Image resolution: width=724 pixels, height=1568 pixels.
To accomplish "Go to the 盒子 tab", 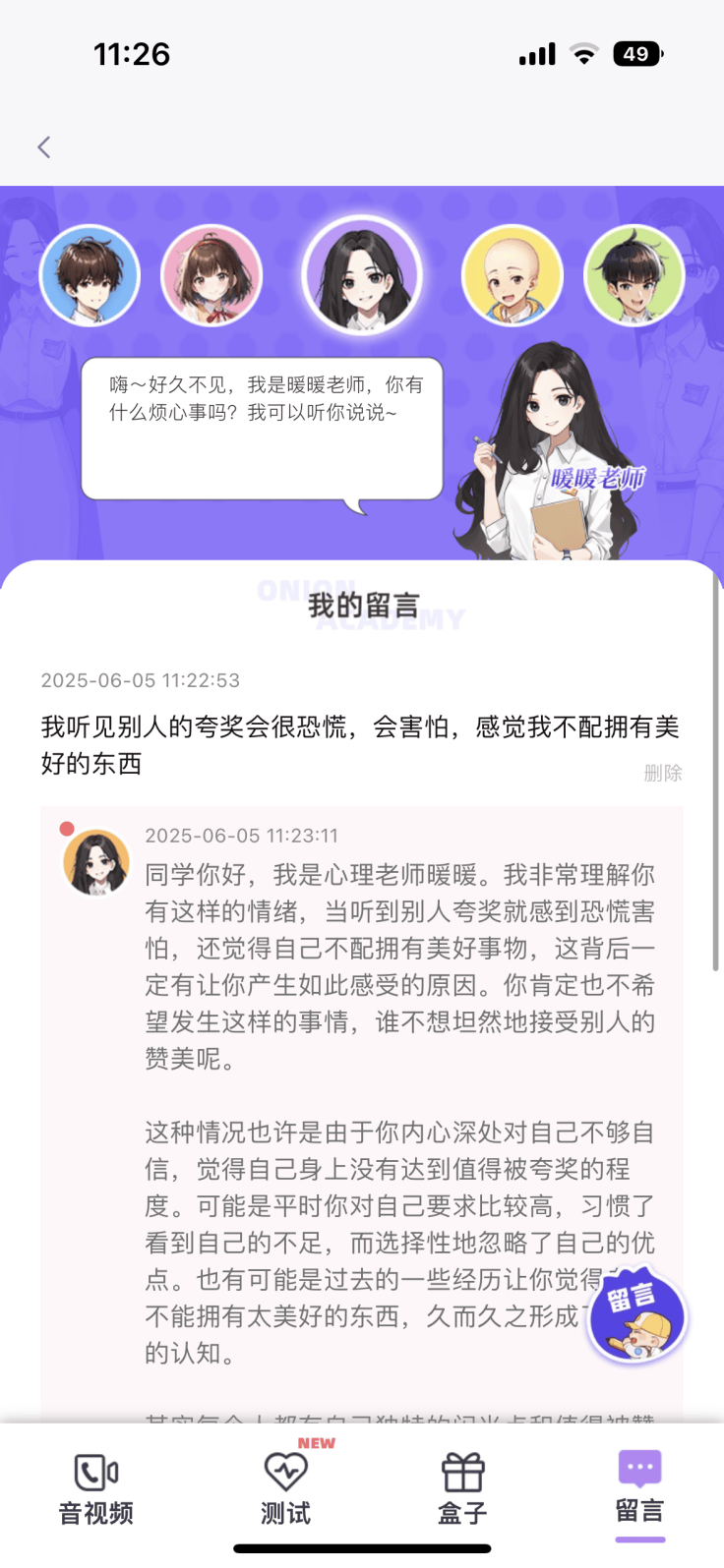I will (x=462, y=1489).
